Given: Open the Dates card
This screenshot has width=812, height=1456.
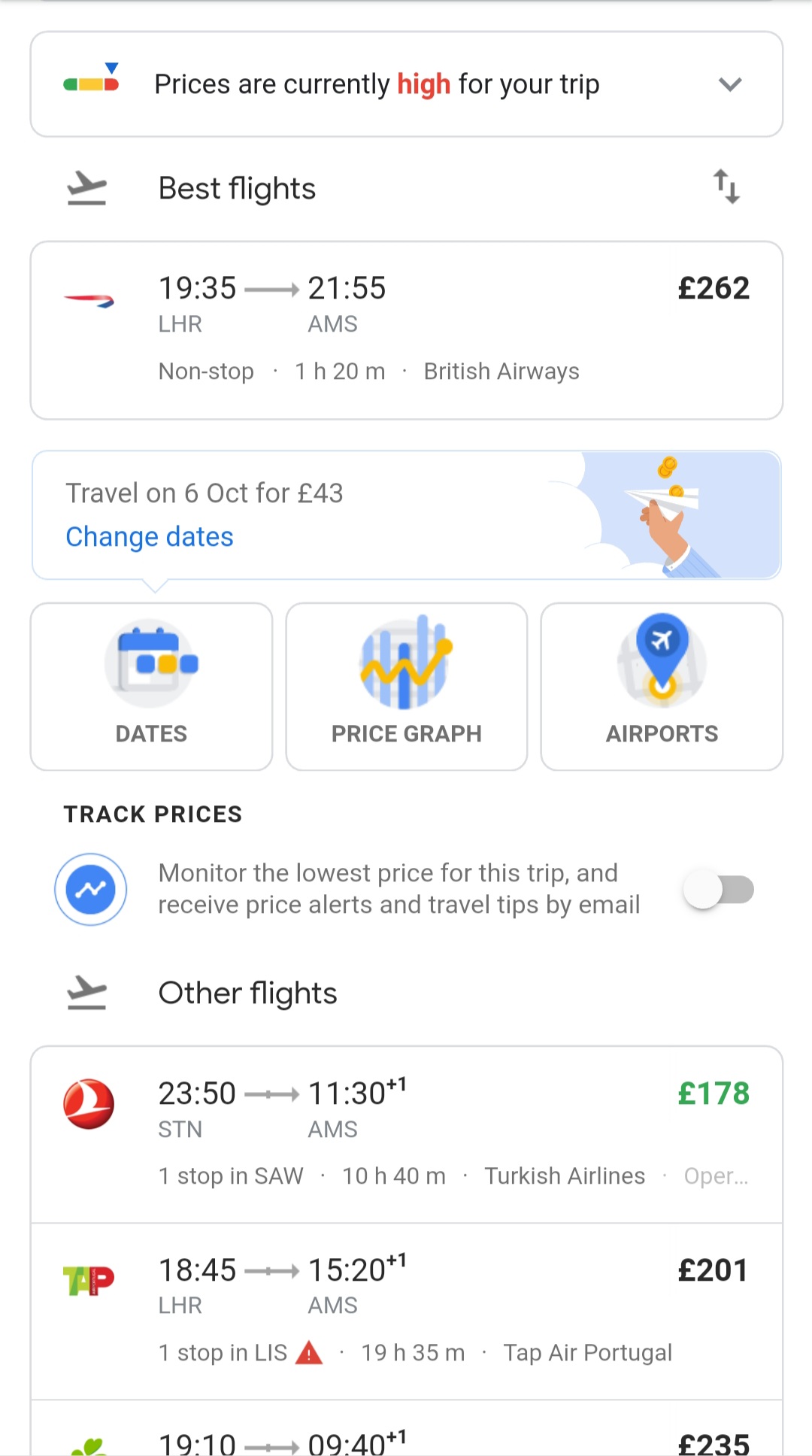Looking at the screenshot, I should [x=151, y=687].
